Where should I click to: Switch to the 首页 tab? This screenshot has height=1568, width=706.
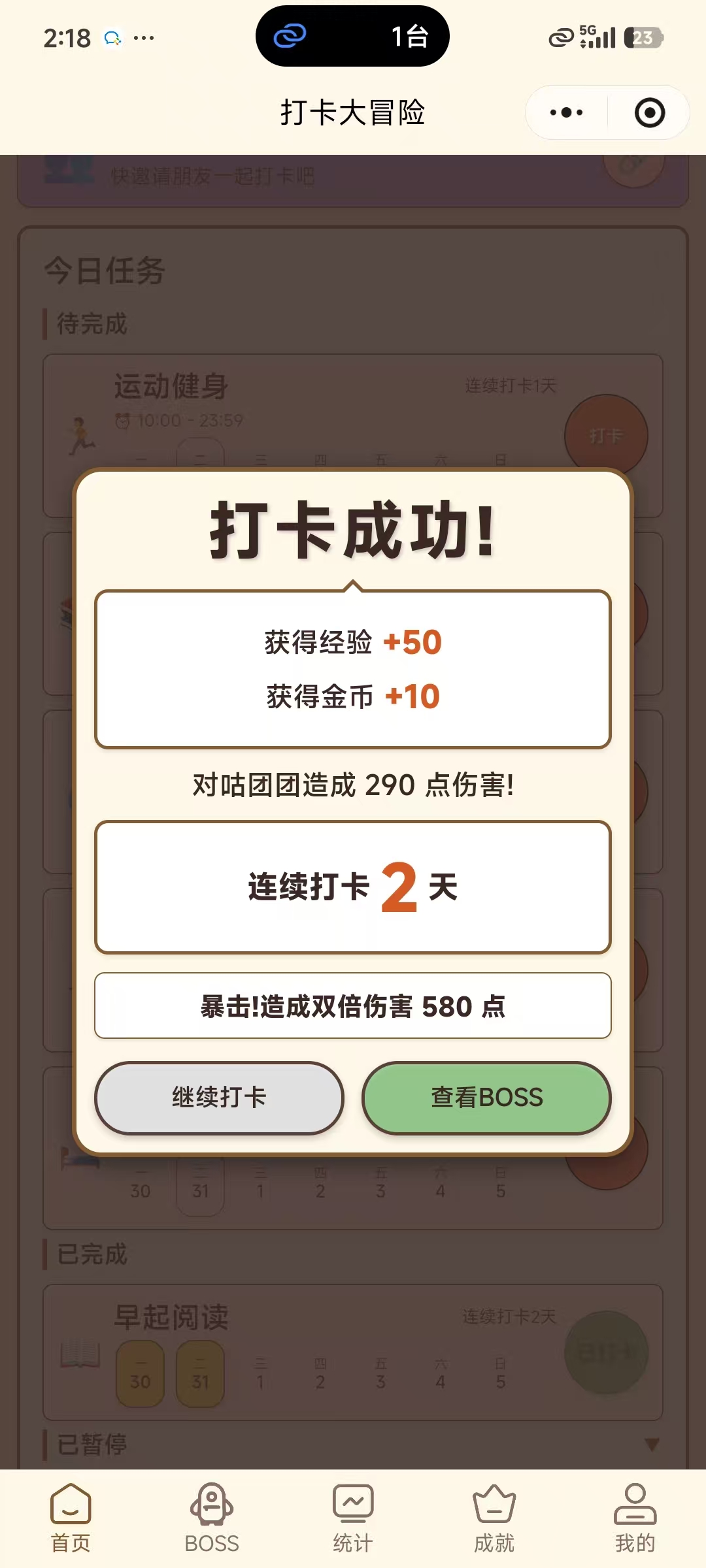71,1518
